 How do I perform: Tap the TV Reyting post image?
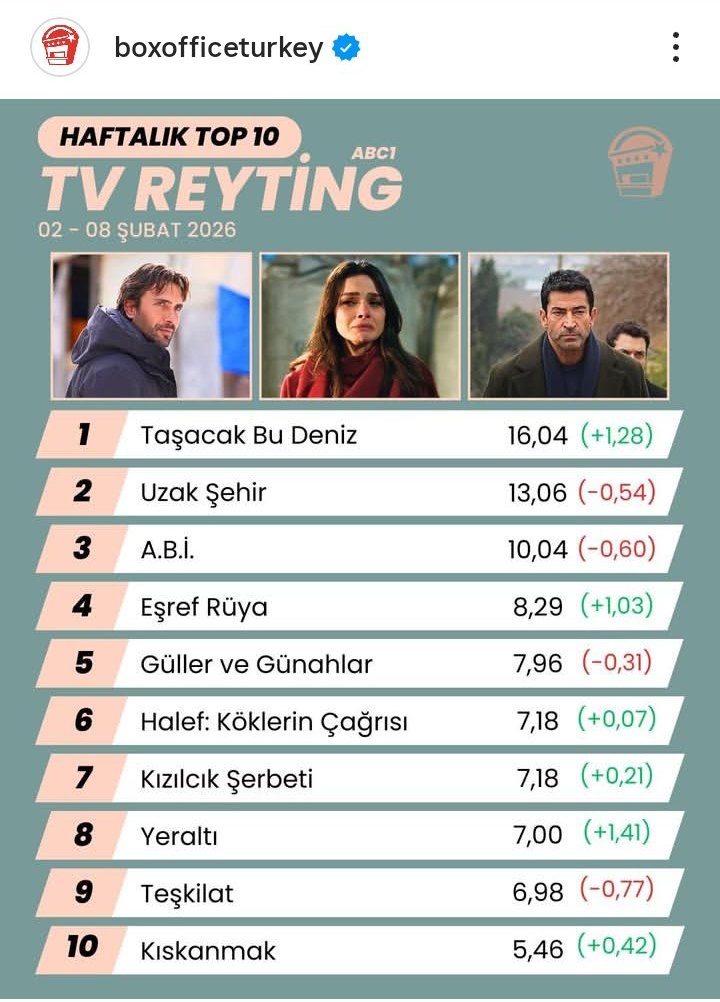click(x=360, y=550)
